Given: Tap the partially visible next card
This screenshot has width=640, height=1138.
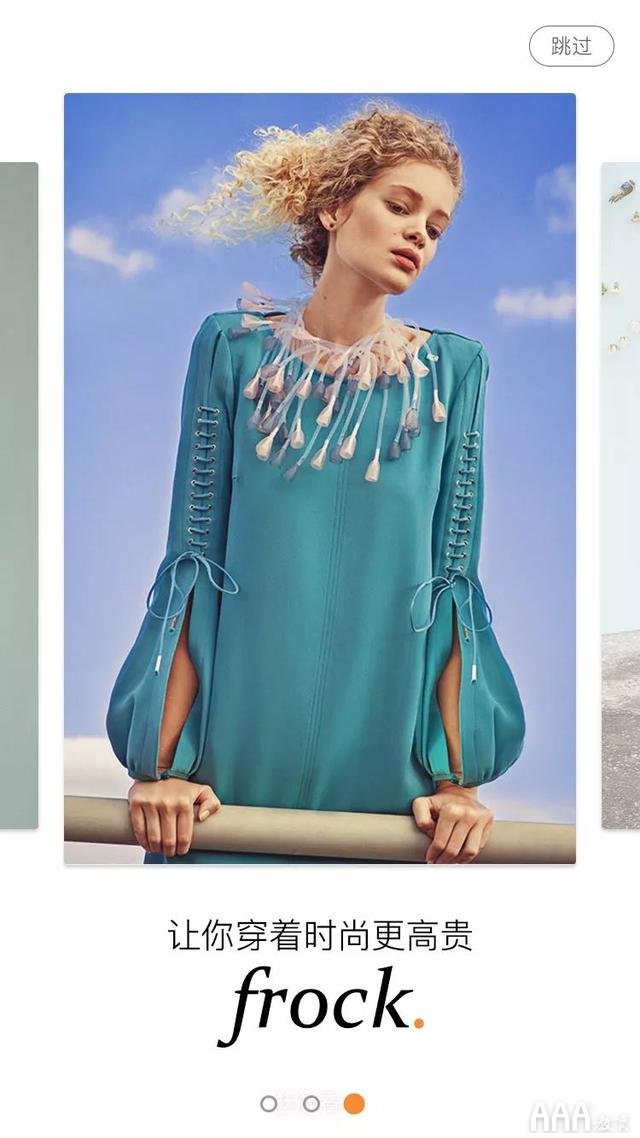Looking at the screenshot, I should [621, 495].
